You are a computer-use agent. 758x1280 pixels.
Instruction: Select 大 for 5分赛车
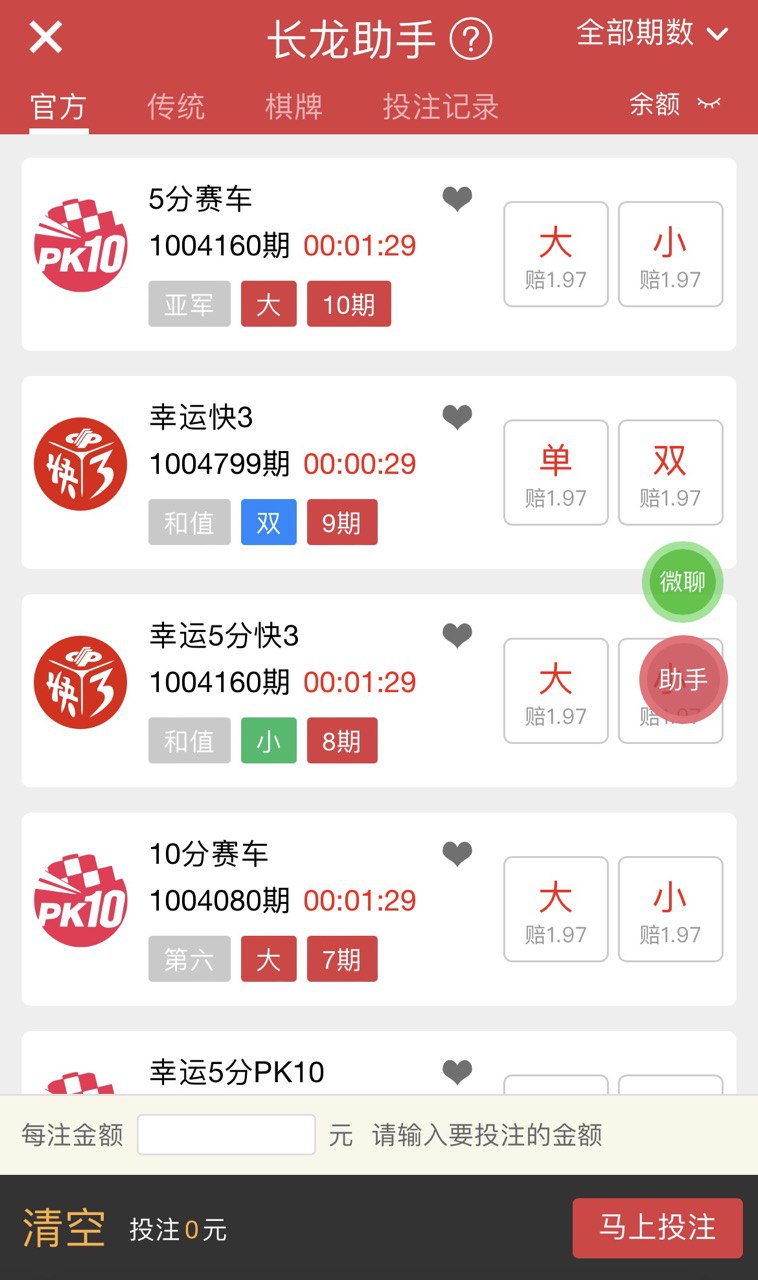(x=555, y=254)
